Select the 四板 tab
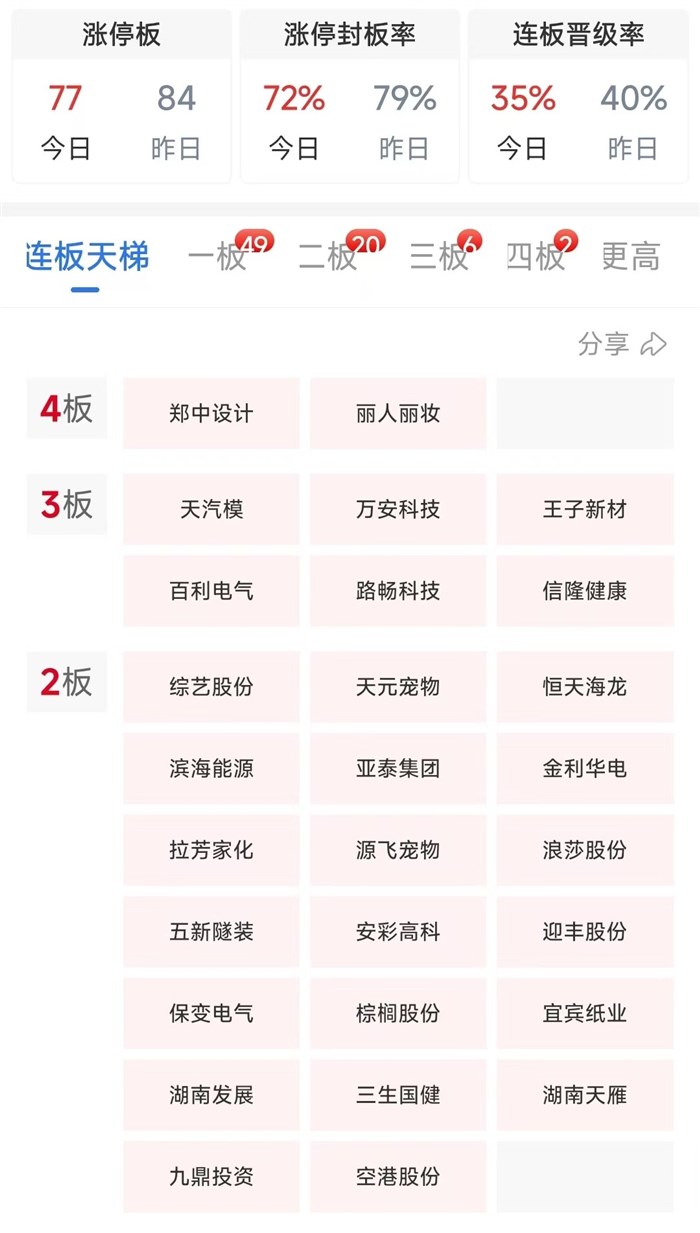The width and height of the screenshot is (700, 1233). coord(536,257)
